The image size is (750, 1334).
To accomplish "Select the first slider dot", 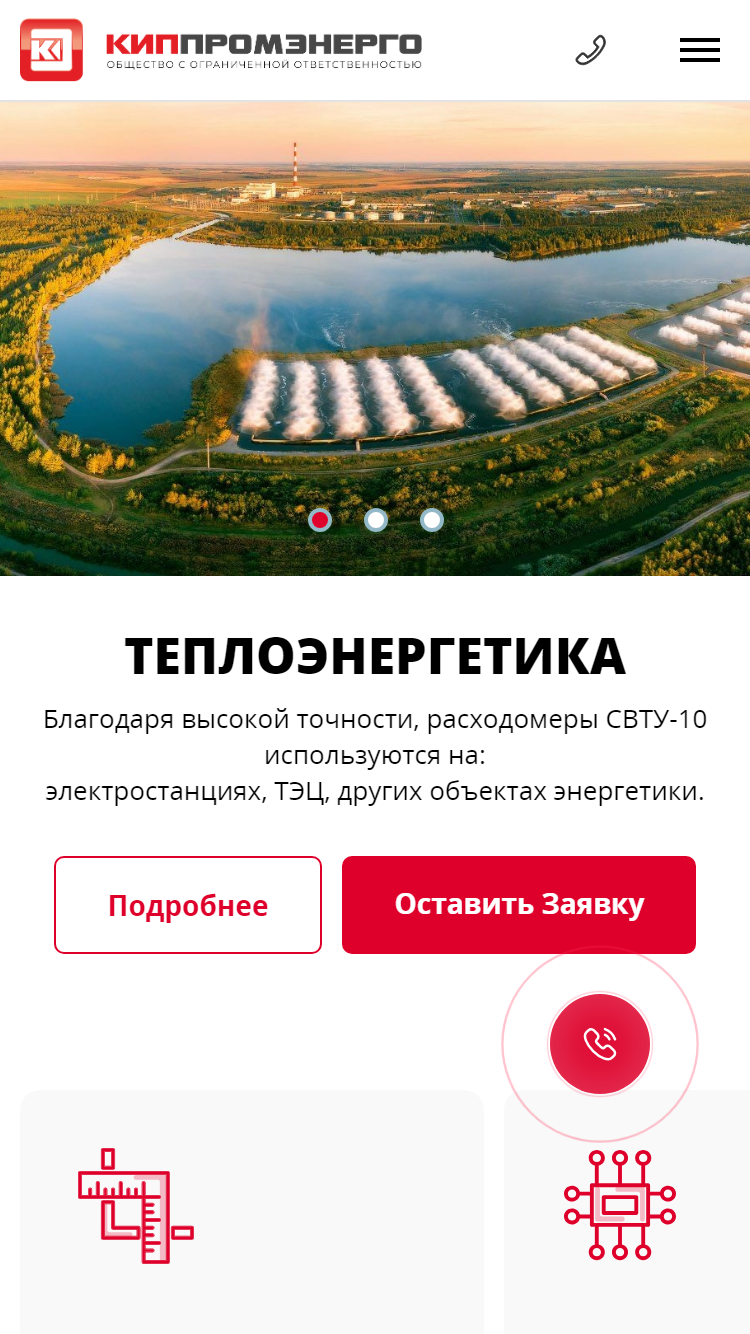I will pyautogui.click(x=320, y=520).
